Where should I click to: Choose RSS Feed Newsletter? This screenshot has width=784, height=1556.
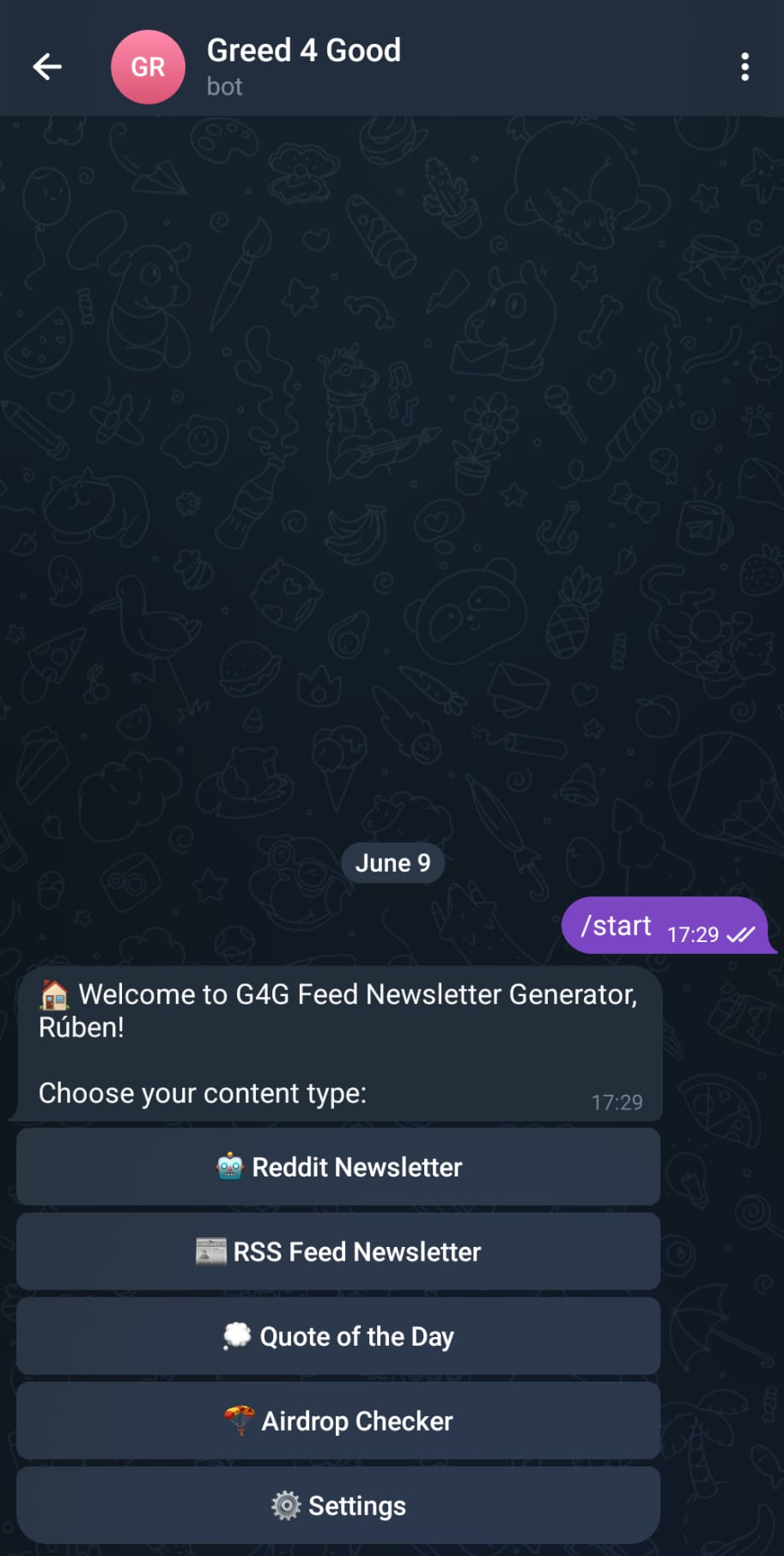338,1251
